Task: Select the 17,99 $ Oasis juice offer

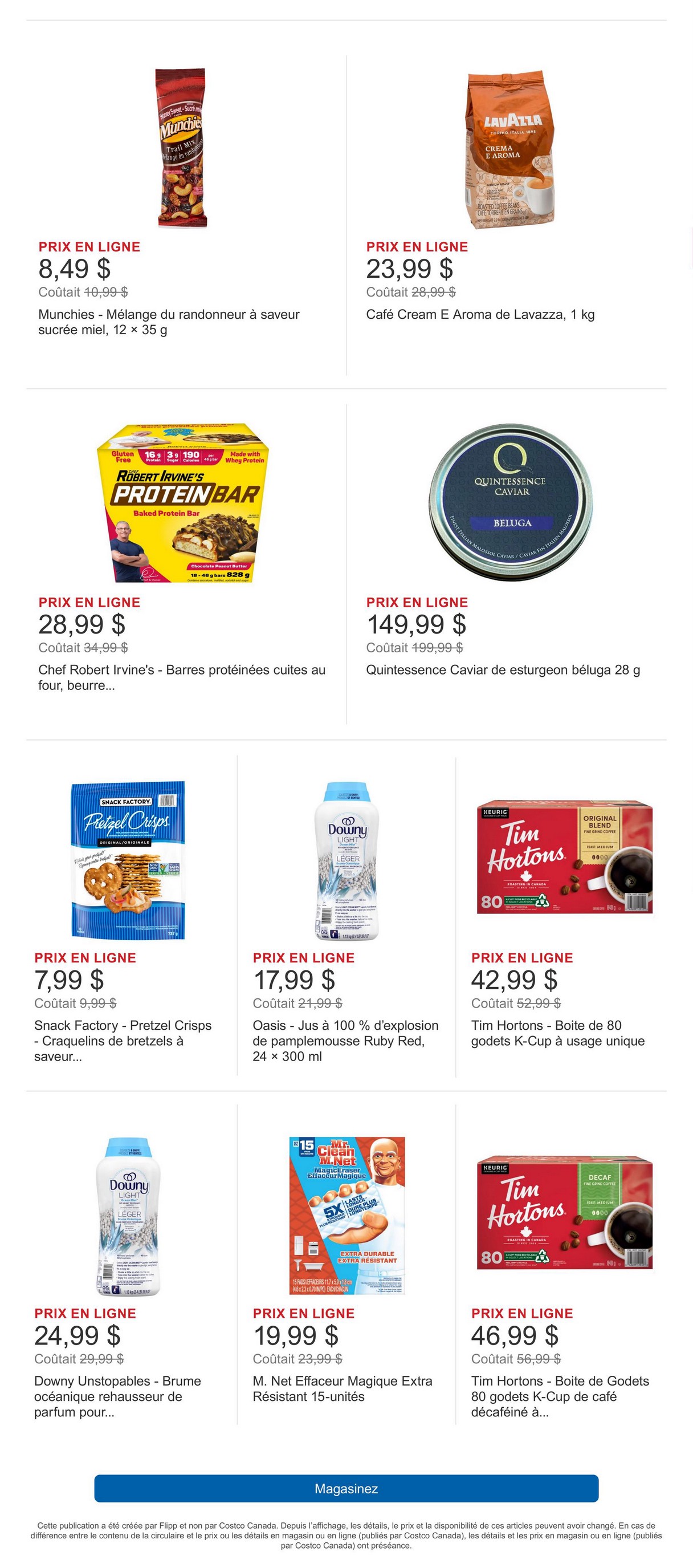Action: (x=345, y=860)
